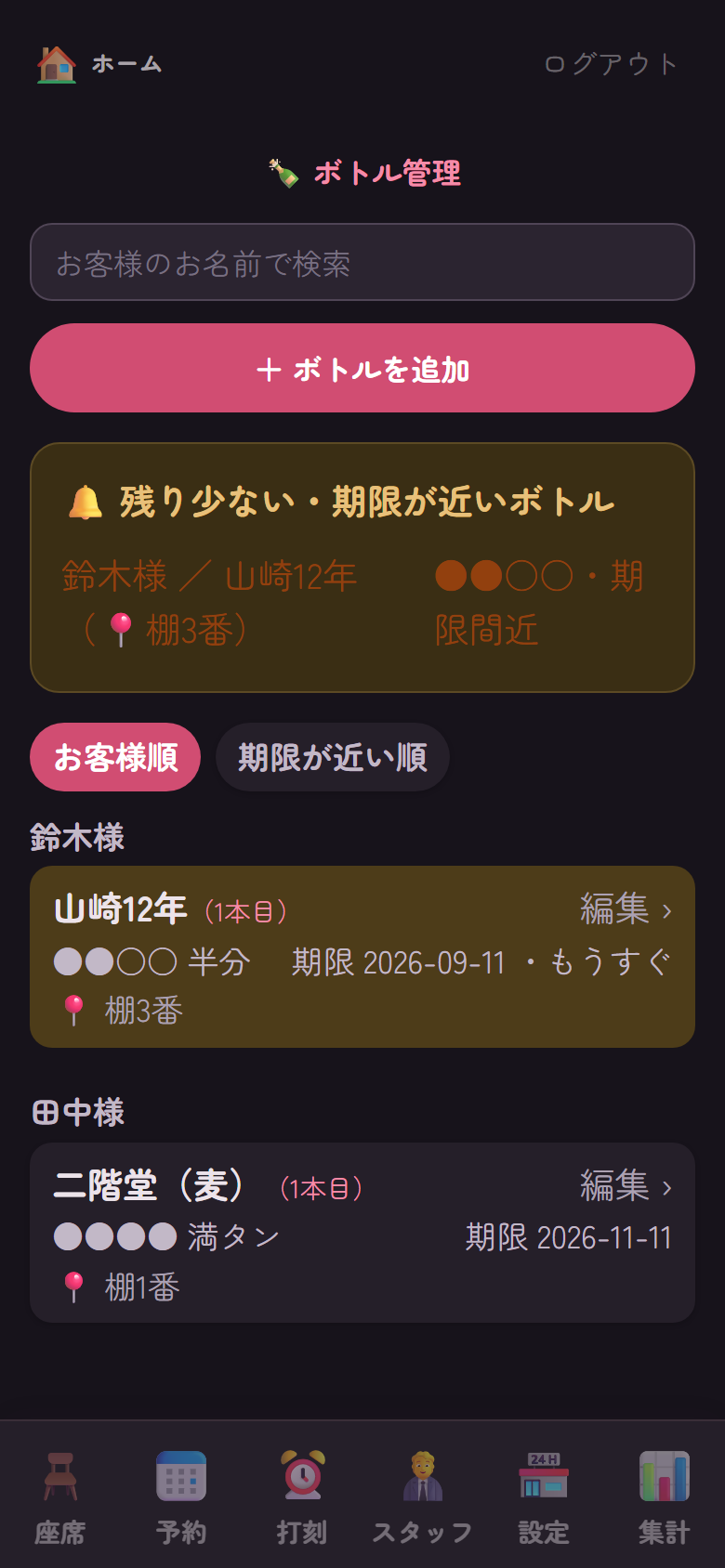Select the お客様順 sort chip
This screenshot has width=725, height=1568.
tap(115, 757)
